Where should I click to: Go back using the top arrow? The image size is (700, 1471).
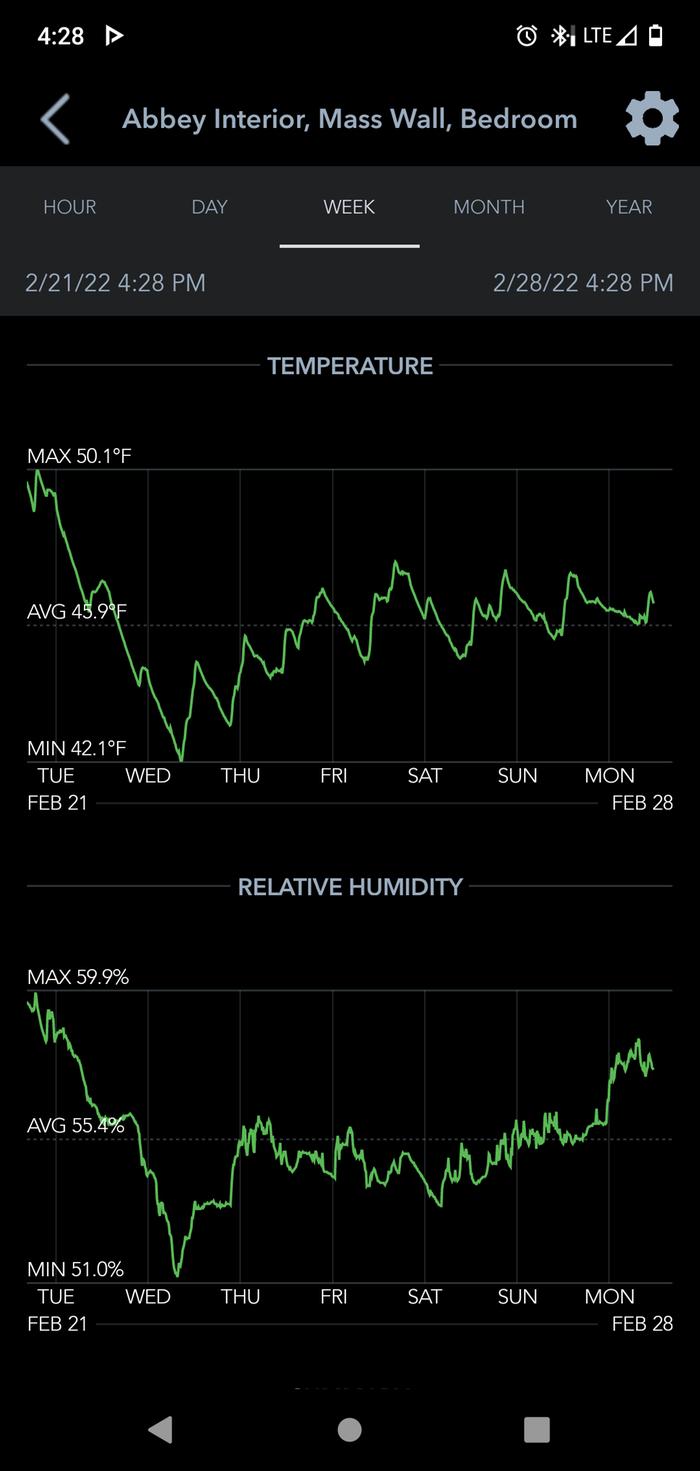click(55, 120)
